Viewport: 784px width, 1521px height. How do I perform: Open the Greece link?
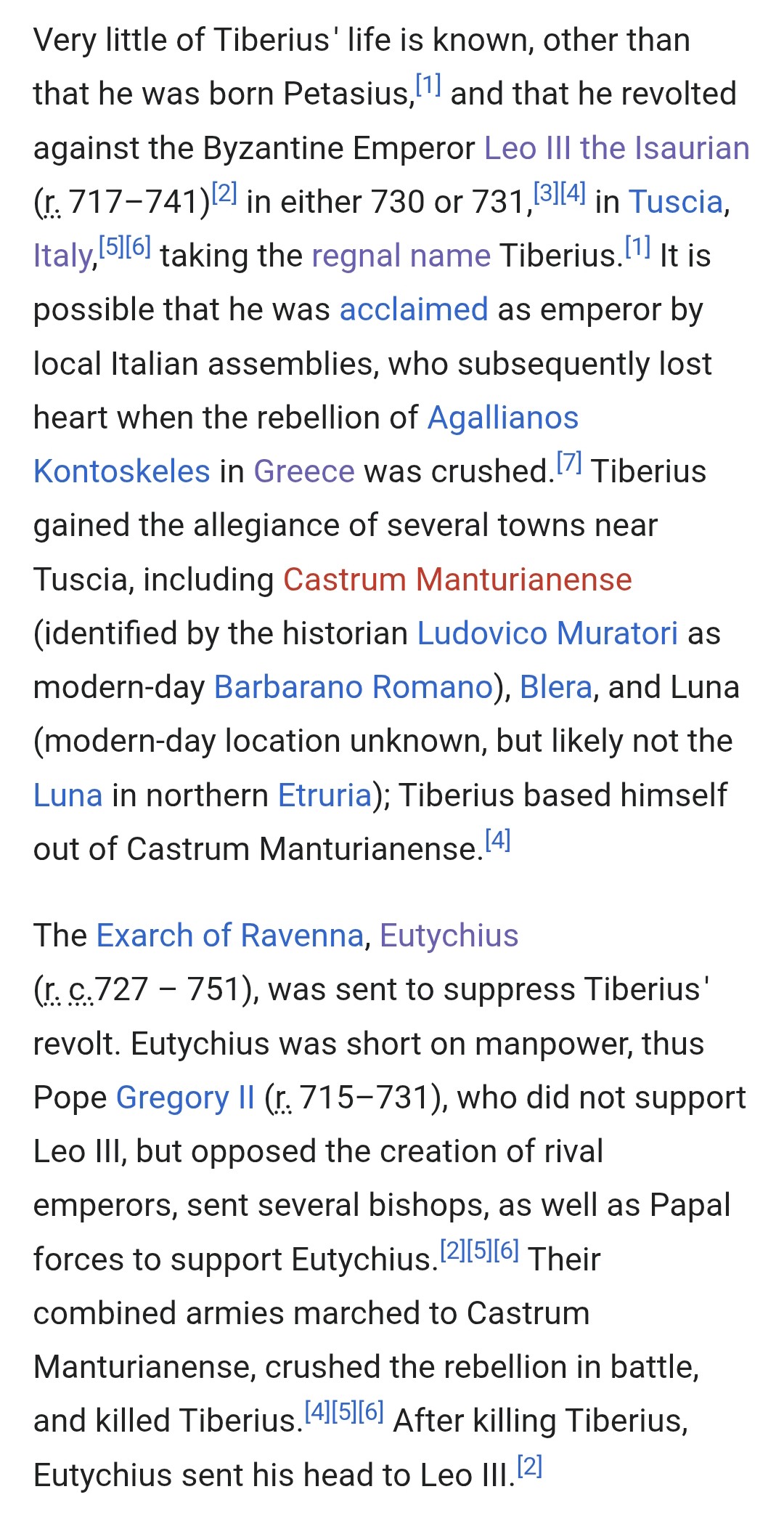(304, 471)
